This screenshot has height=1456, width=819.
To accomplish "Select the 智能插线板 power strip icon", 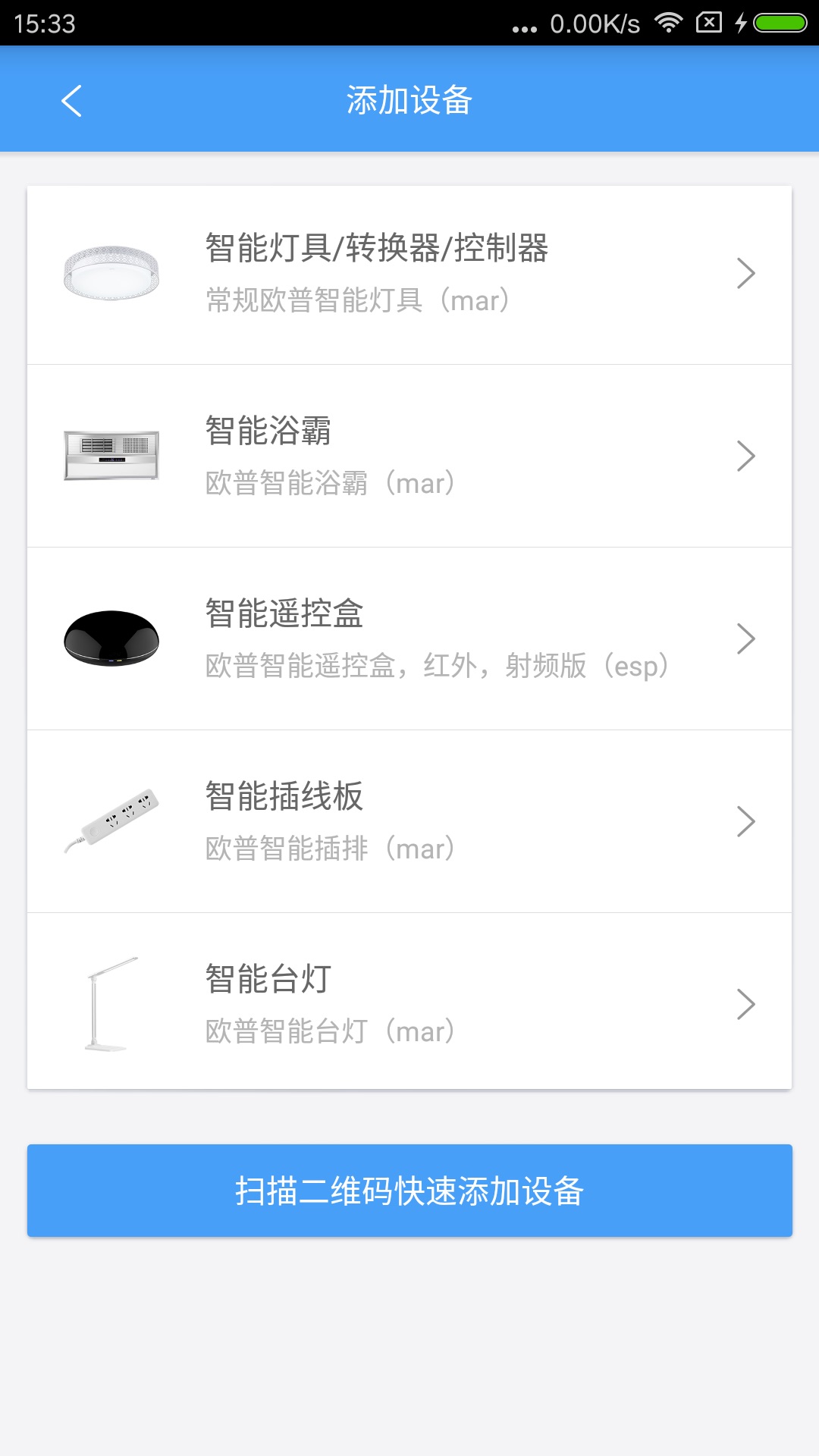I will pyautogui.click(x=114, y=820).
